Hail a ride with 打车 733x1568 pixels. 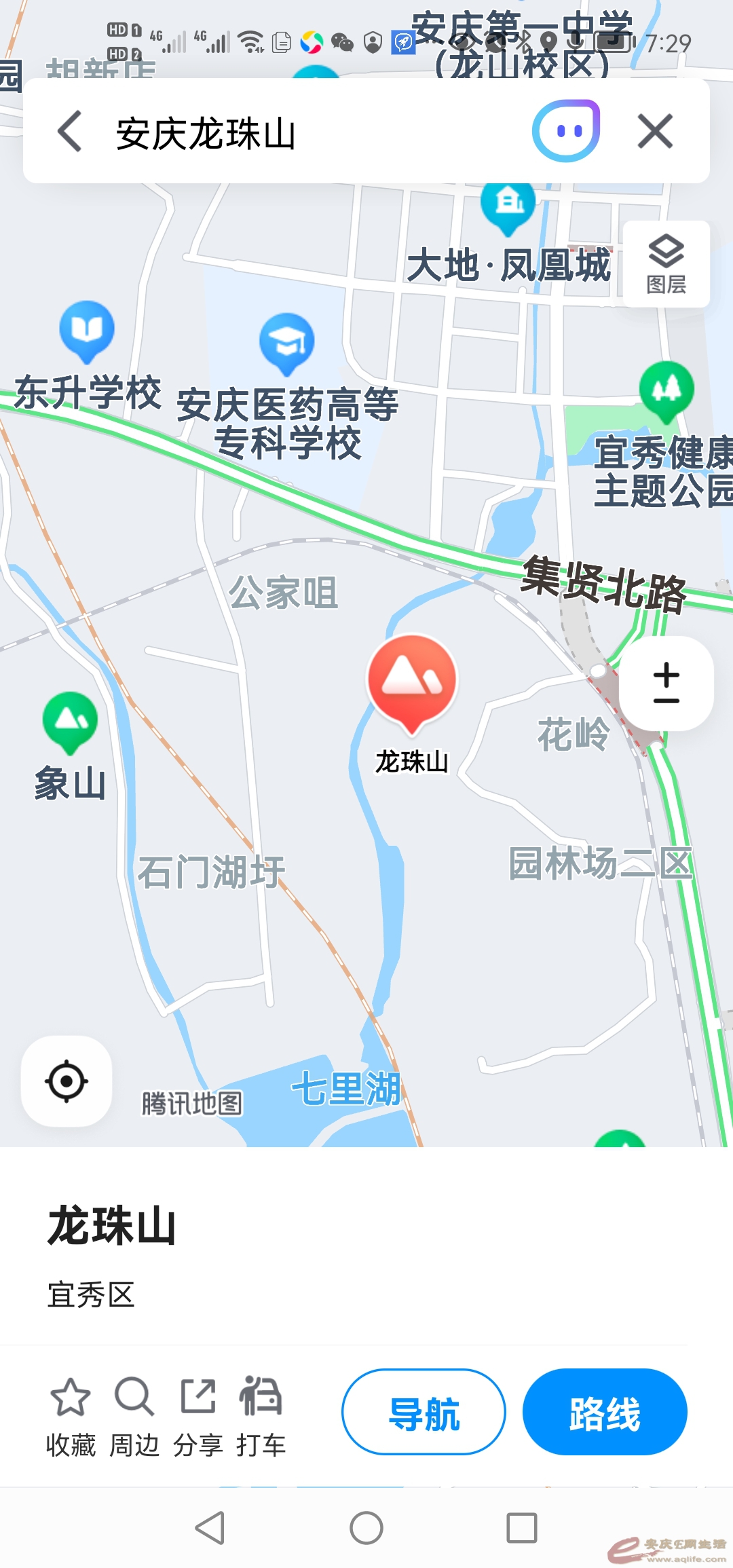click(261, 1416)
